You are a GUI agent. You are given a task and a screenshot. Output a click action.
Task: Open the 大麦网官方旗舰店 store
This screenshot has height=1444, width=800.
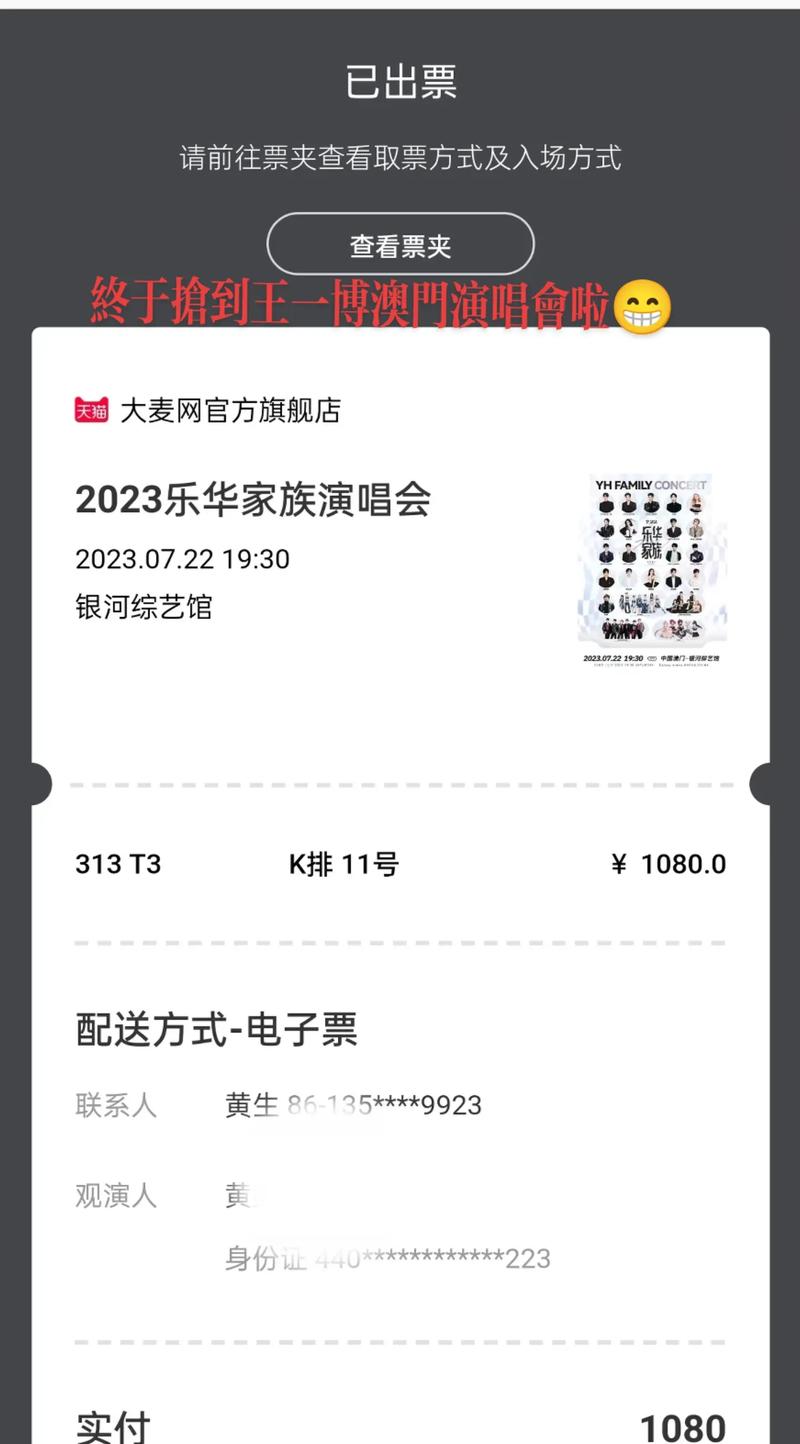(x=229, y=410)
